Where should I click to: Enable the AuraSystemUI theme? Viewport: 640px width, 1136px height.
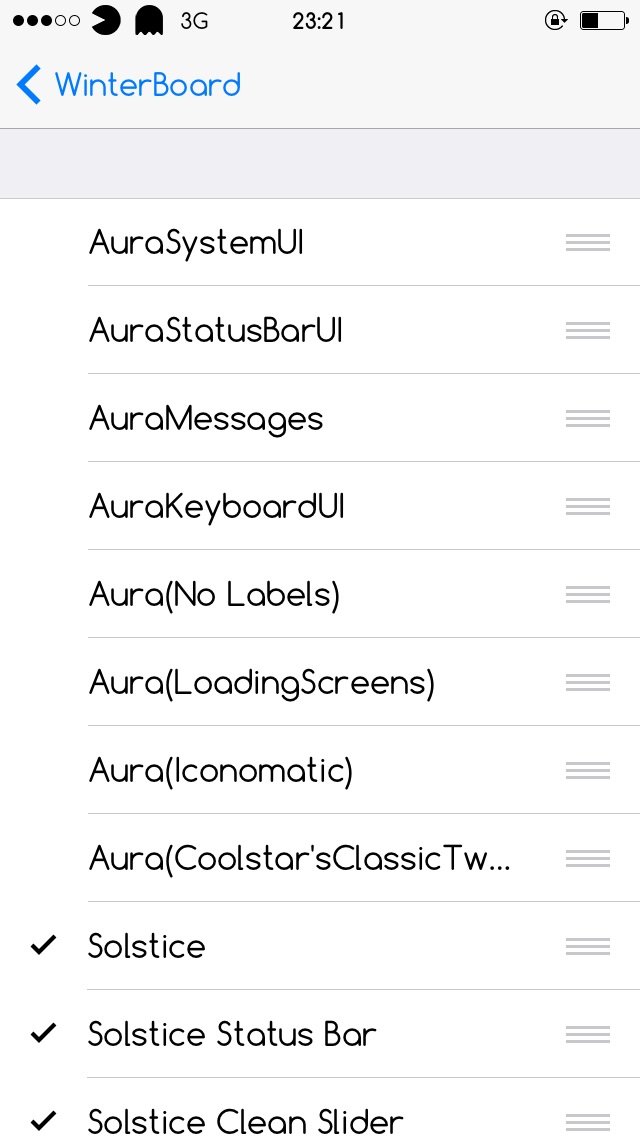pos(320,242)
